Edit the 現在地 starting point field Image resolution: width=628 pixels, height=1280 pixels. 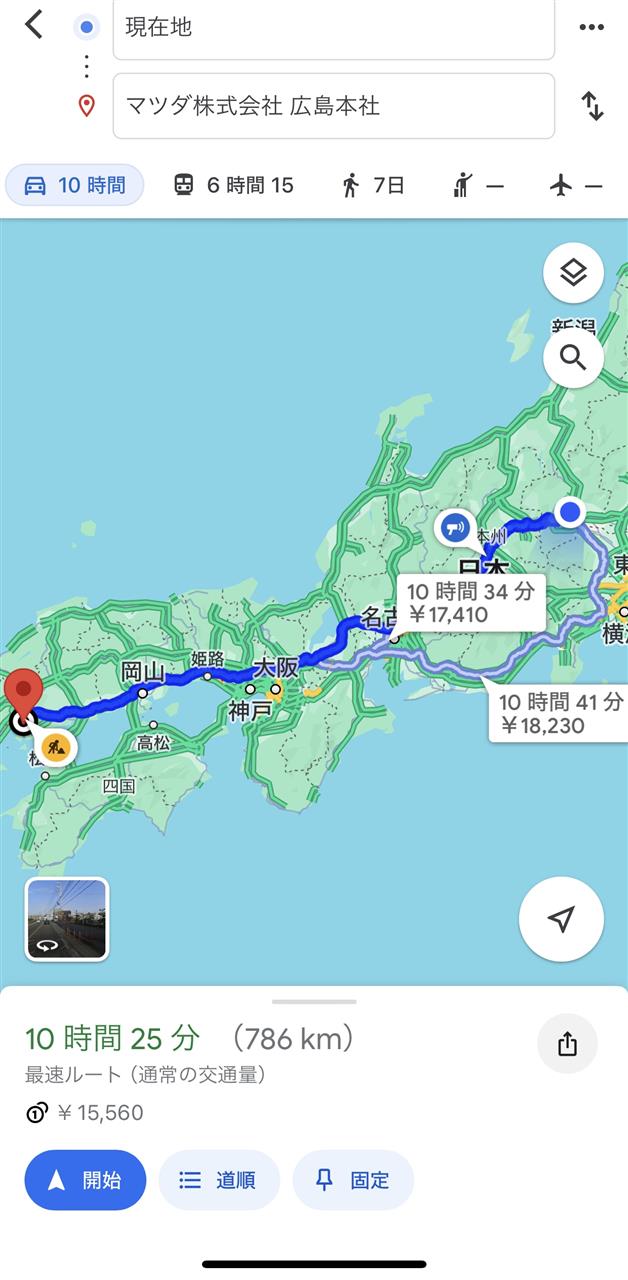tap(333, 27)
